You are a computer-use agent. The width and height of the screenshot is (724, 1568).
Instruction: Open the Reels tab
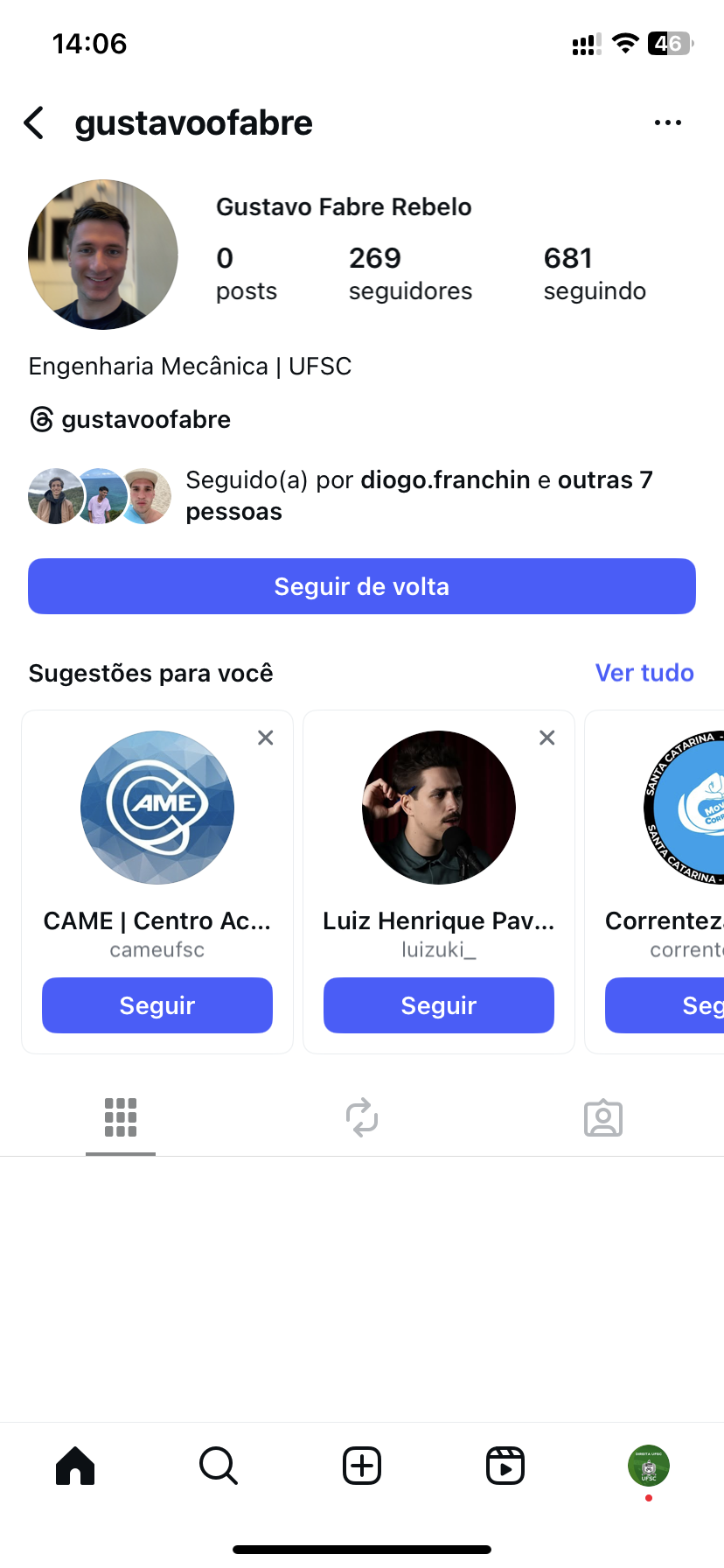(505, 1466)
